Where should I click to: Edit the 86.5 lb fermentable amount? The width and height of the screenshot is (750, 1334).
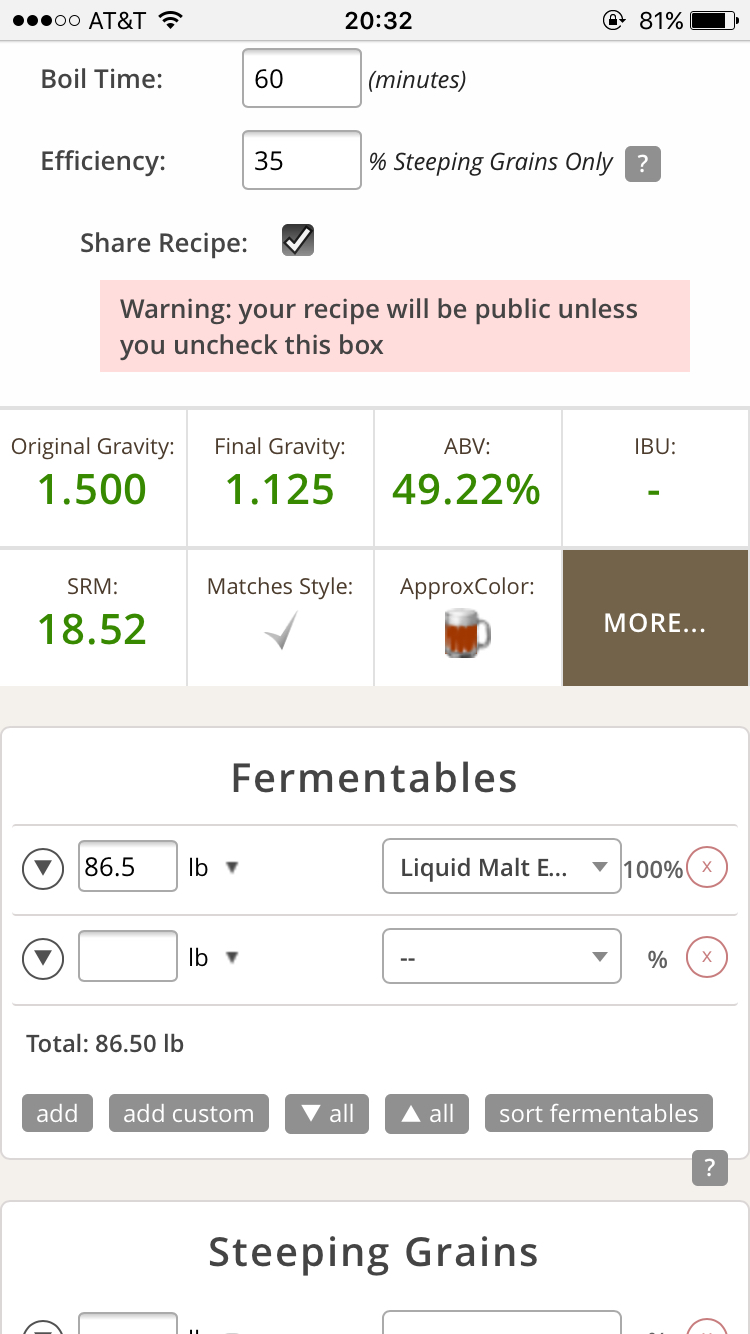(x=128, y=867)
